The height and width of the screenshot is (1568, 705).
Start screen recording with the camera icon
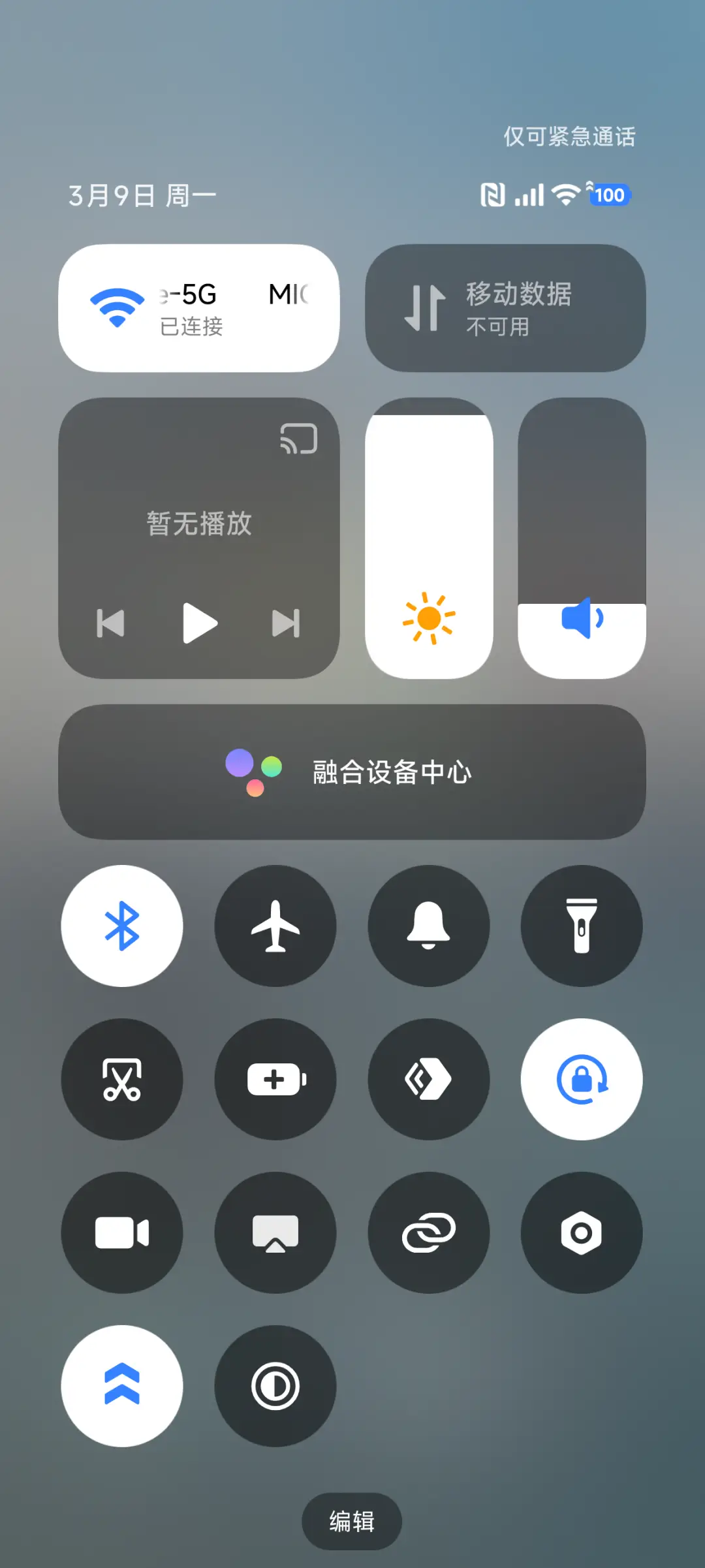point(122,1232)
